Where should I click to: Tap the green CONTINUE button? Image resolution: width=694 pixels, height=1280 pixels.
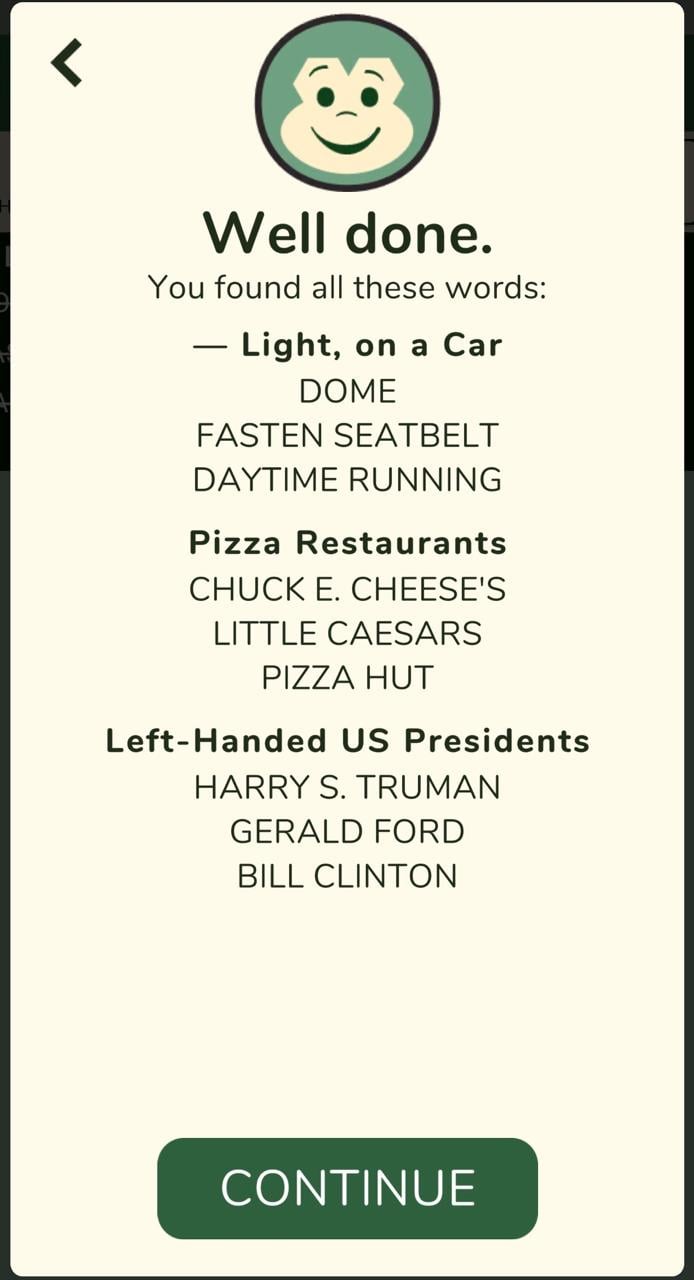click(x=347, y=1188)
